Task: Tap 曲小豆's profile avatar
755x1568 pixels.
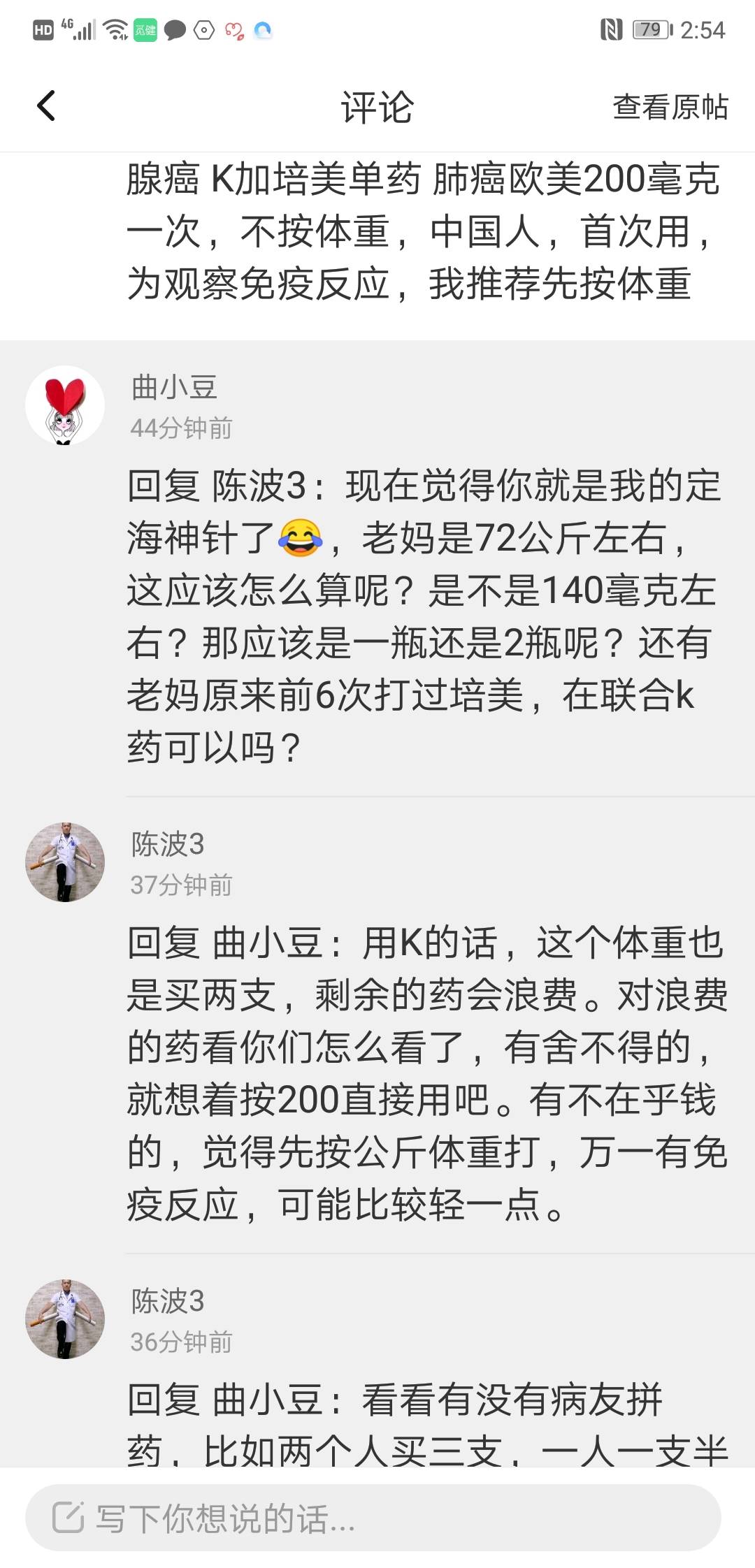Action: click(x=65, y=405)
